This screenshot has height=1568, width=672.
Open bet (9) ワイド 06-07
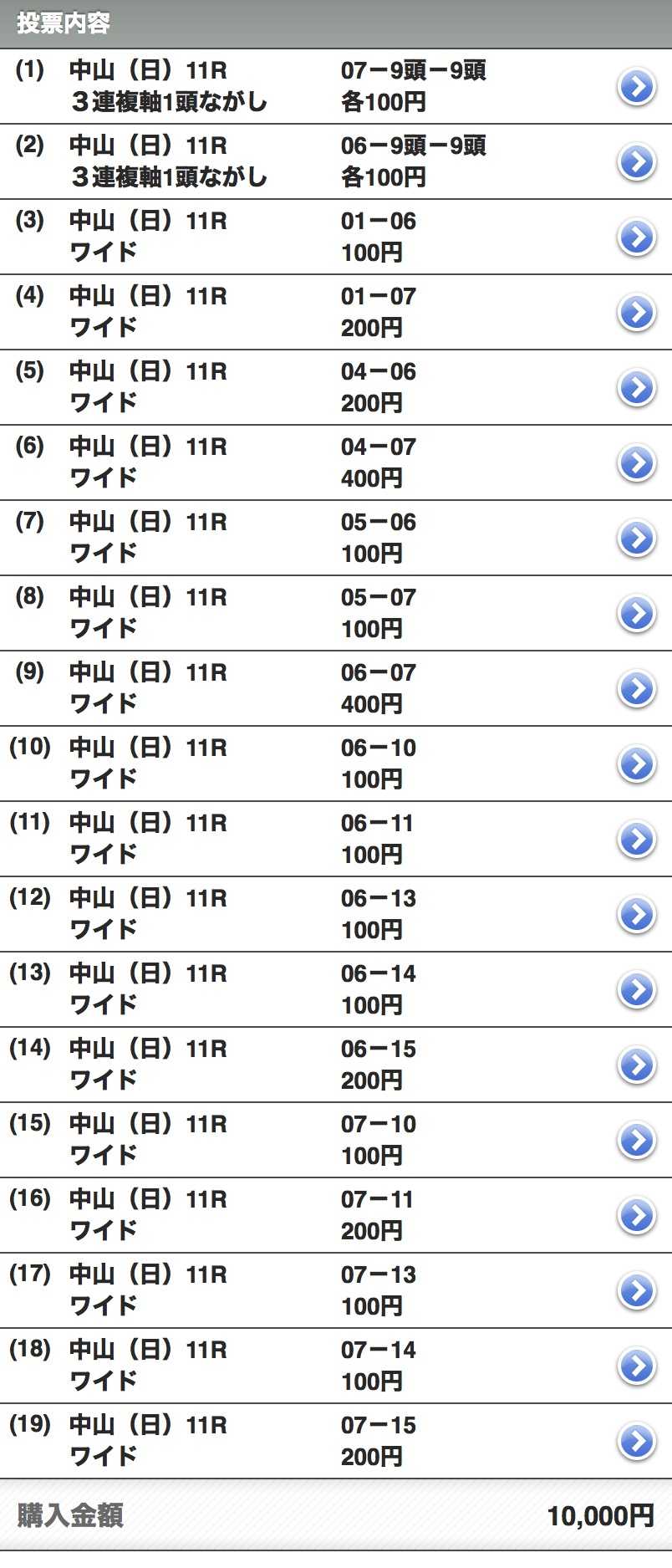636,689
